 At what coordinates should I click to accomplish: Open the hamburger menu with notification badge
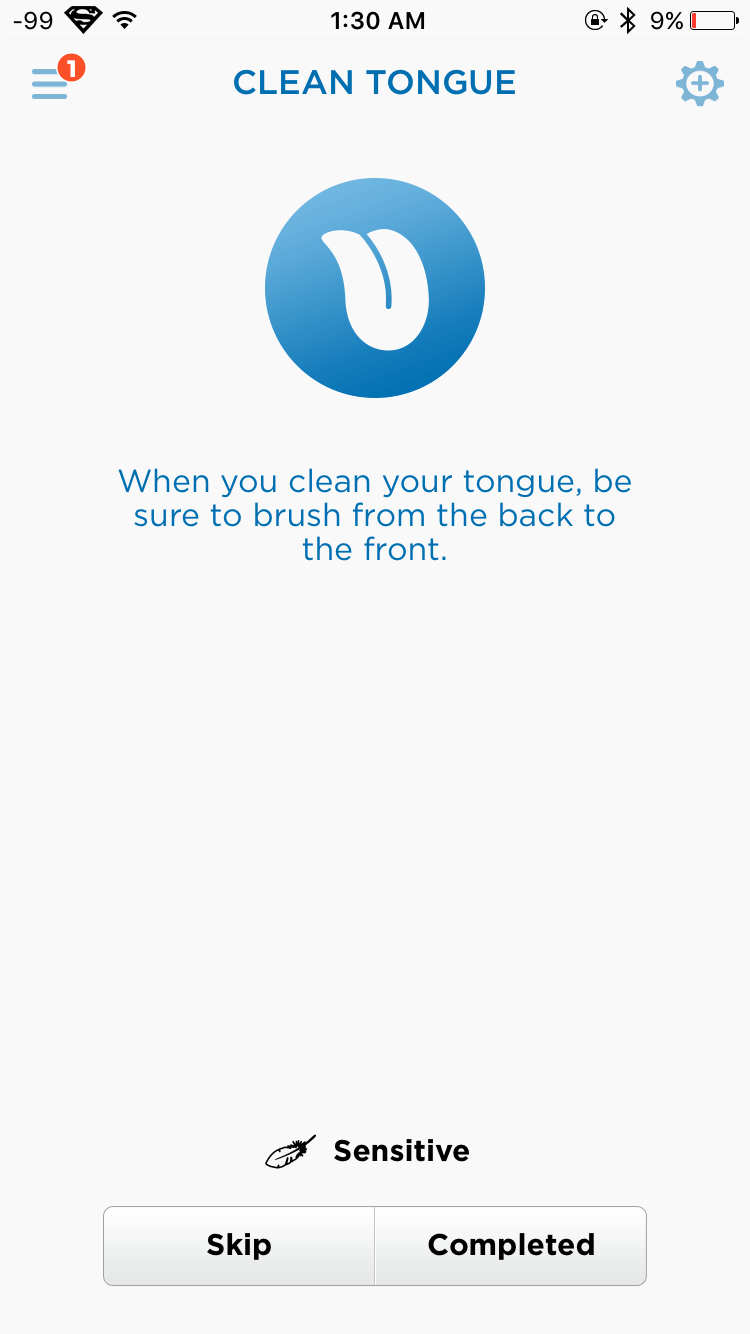(x=55, y=82)
